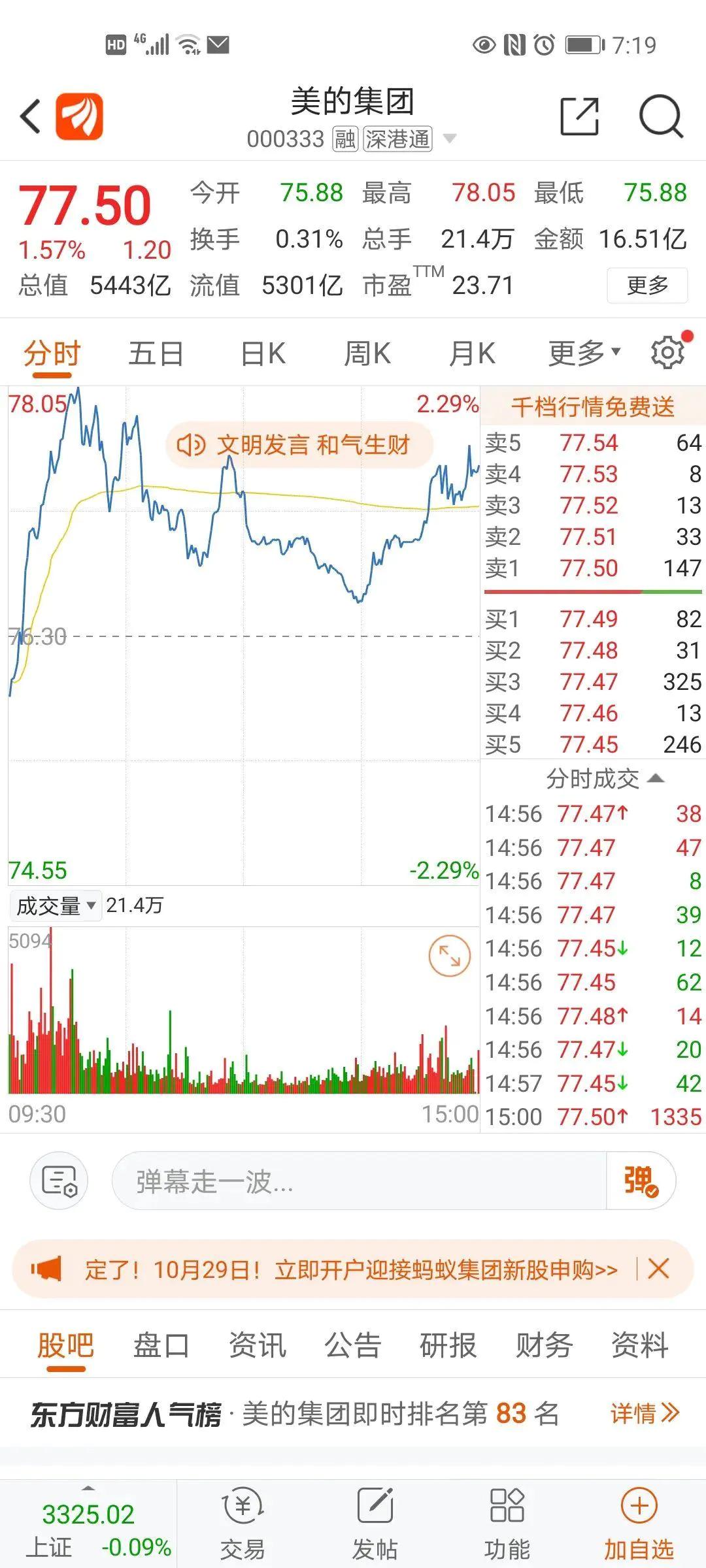Switch to the 周K chart tab
This screenshot has height=1568, width=706.
[x=367, y=354]
